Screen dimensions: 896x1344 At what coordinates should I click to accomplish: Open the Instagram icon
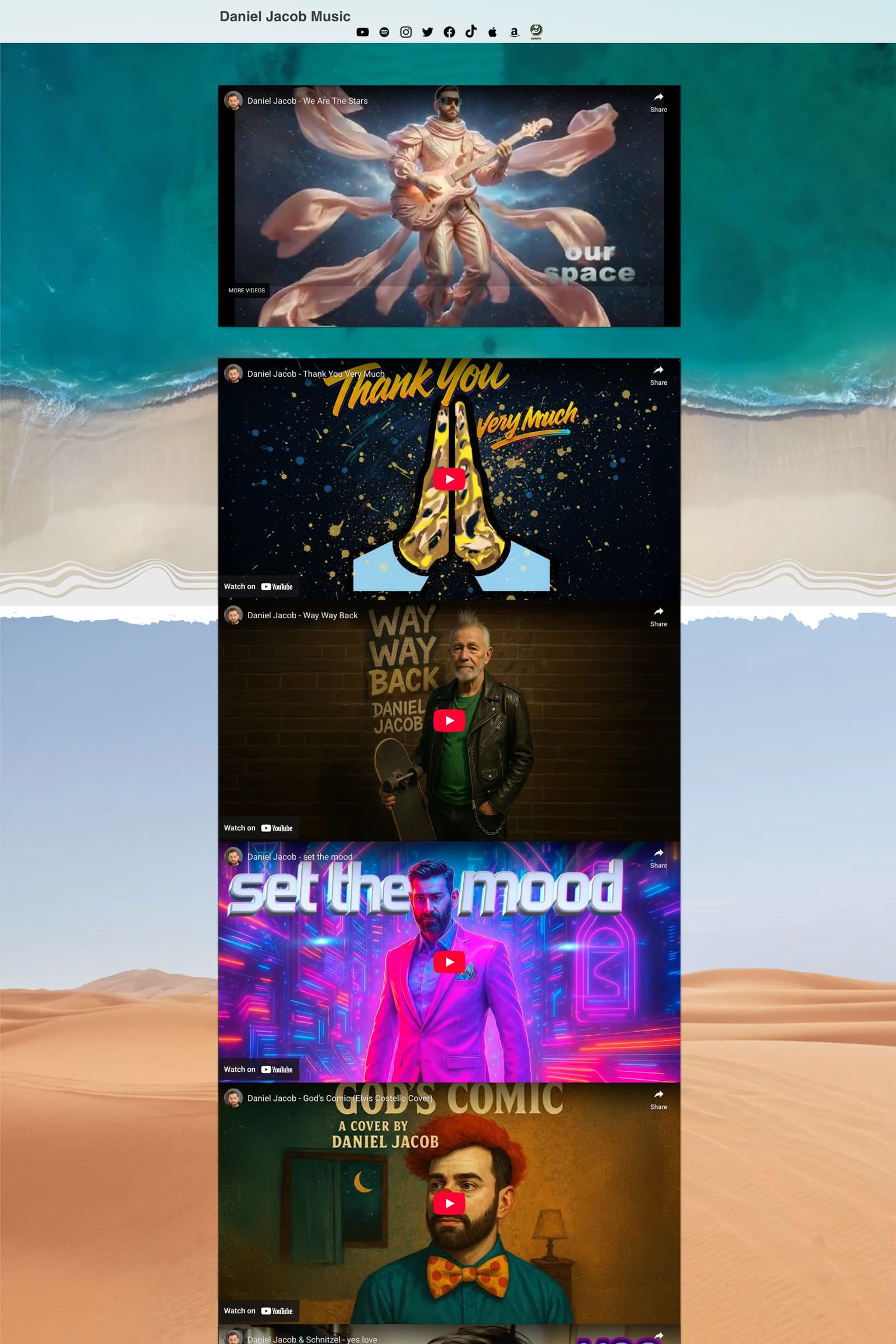pyautogui.click(x=405, y=32)
